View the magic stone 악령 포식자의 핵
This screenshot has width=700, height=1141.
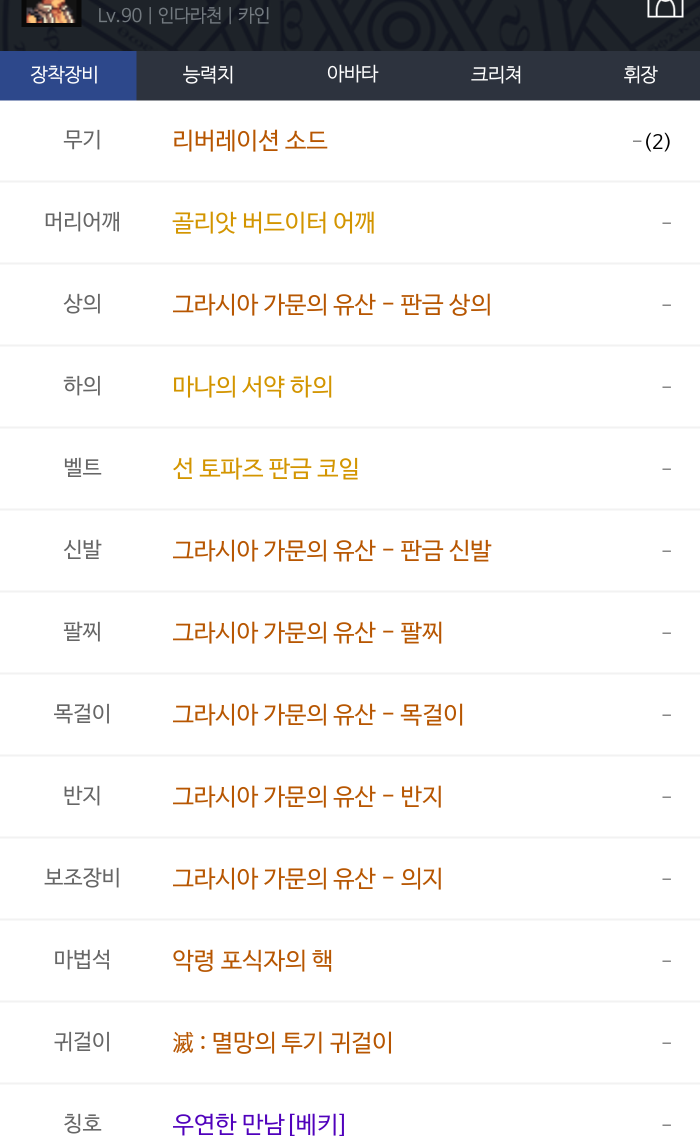pyautogui.click(x=253, y=961)
